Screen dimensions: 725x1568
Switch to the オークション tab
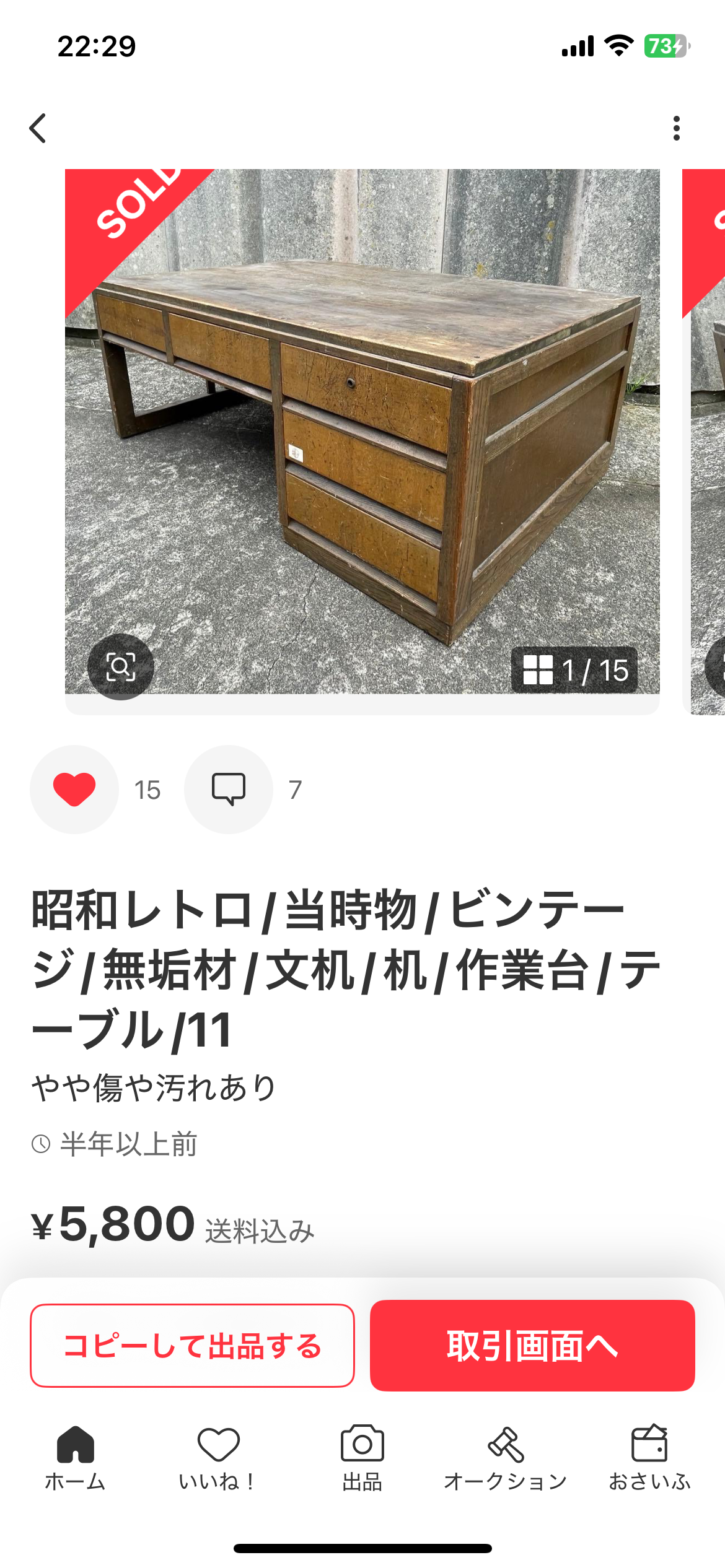tap(506, 1458)
